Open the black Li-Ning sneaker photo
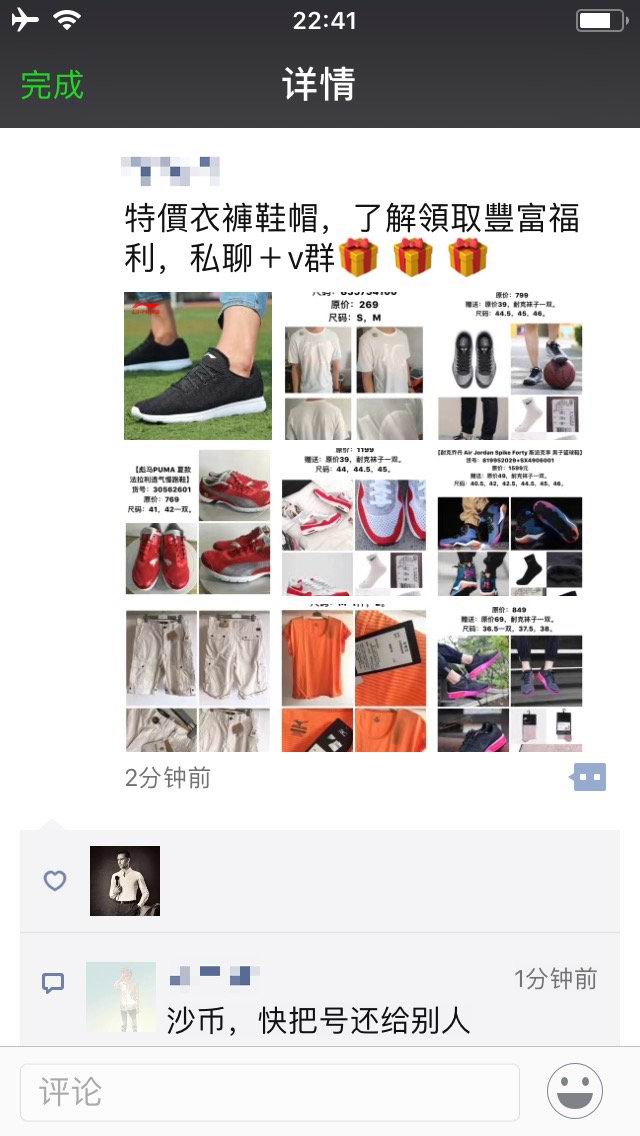640x1136 pixels. 197,366
